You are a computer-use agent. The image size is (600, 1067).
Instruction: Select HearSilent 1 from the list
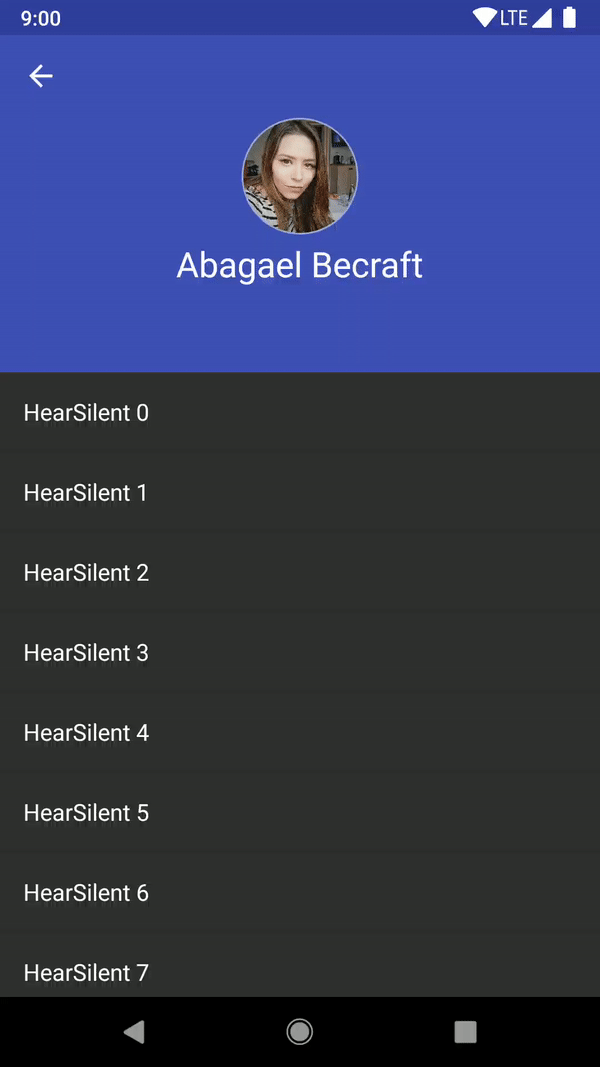pos(300,493)
